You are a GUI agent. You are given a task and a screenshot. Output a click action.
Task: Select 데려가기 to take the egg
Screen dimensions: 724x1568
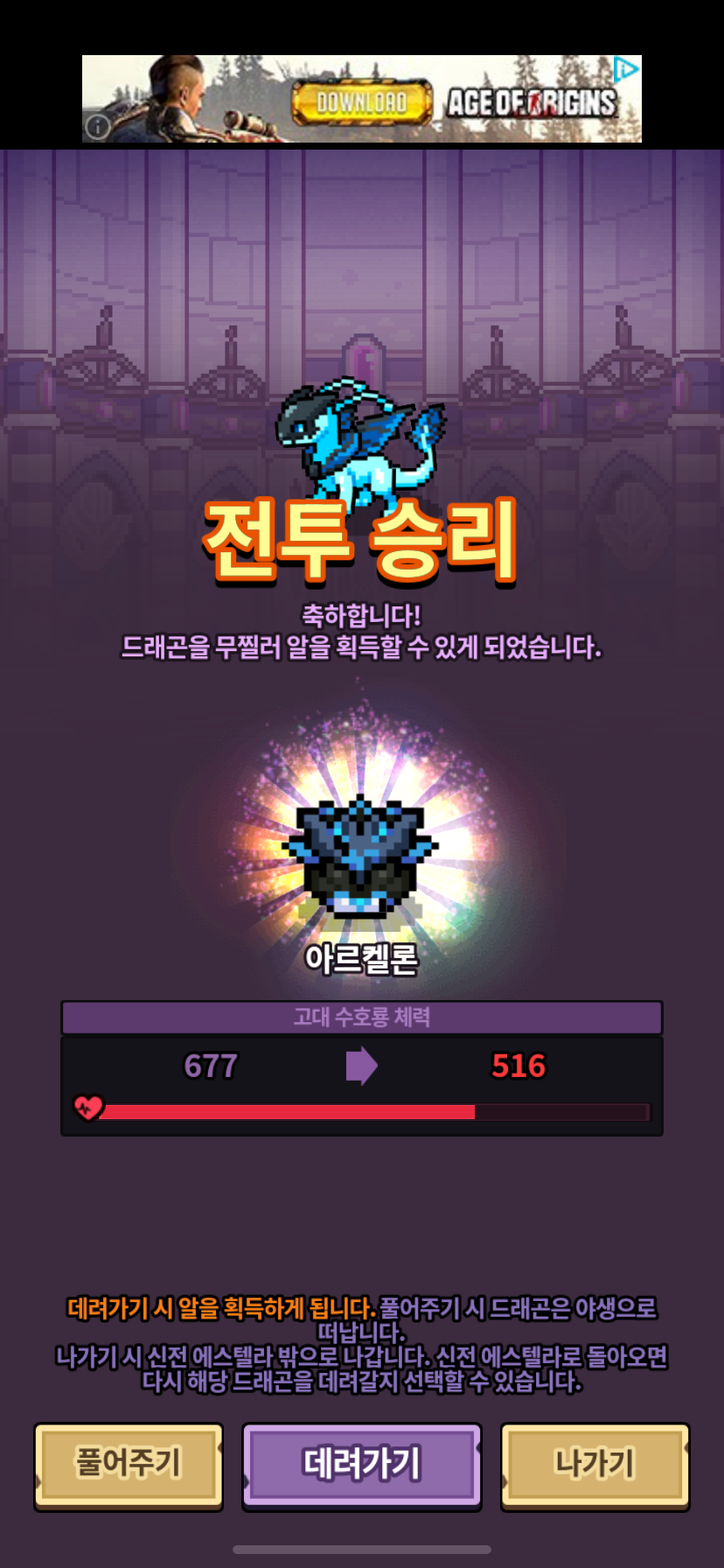tap(362, 1464)
